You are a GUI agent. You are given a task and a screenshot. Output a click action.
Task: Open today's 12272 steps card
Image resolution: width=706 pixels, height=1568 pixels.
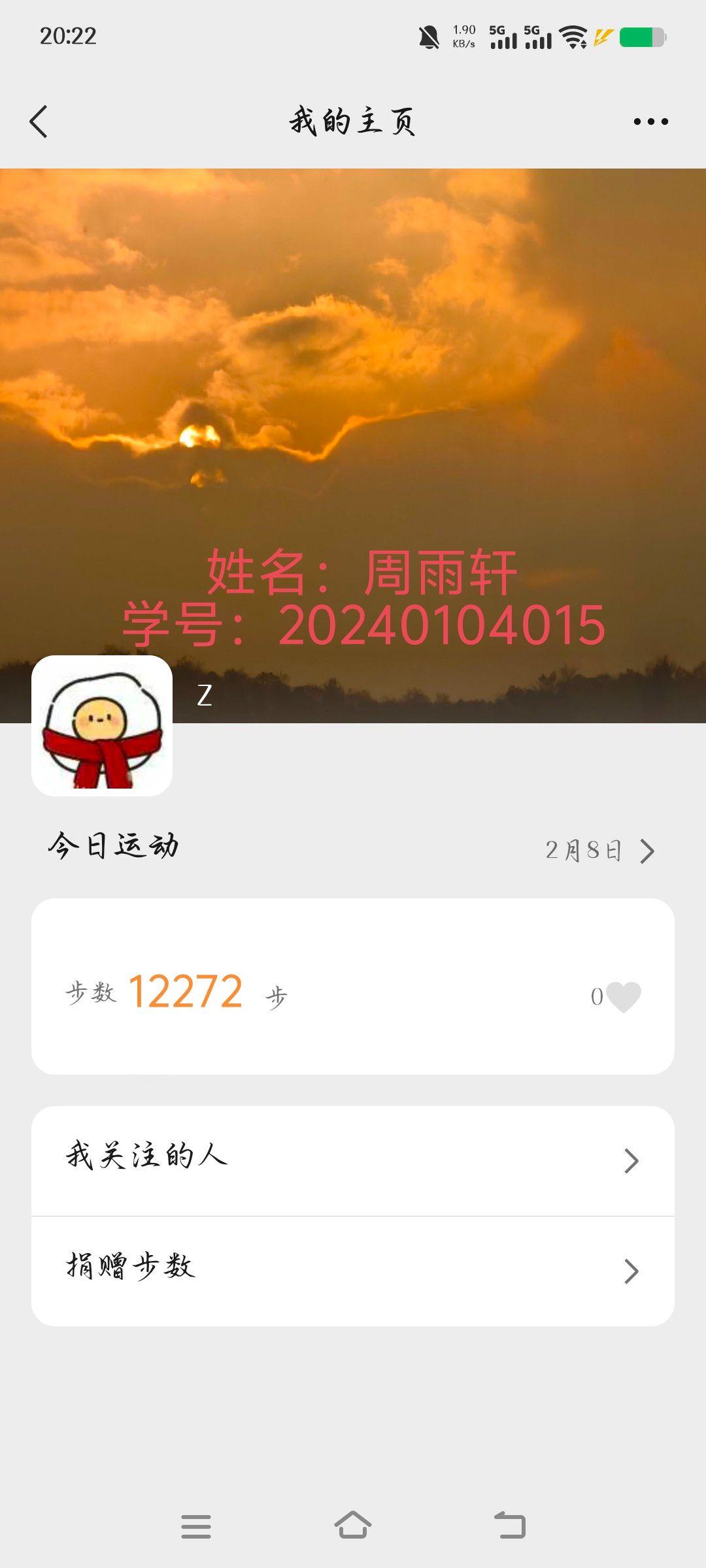point(353,987)
